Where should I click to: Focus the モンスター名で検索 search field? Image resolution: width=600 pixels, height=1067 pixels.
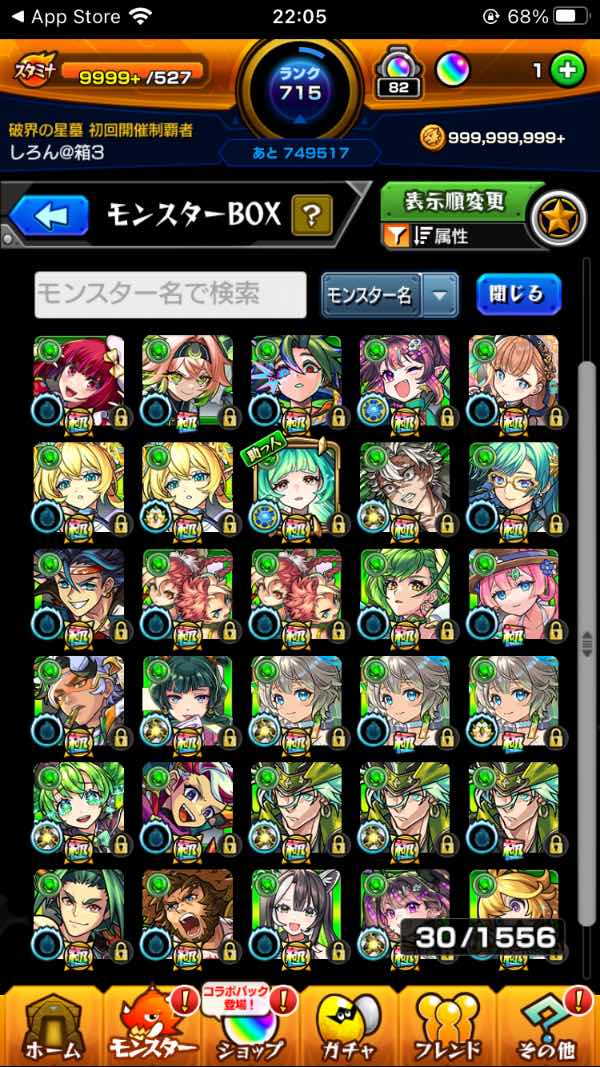pyautogui.click(x=170, y=294)
